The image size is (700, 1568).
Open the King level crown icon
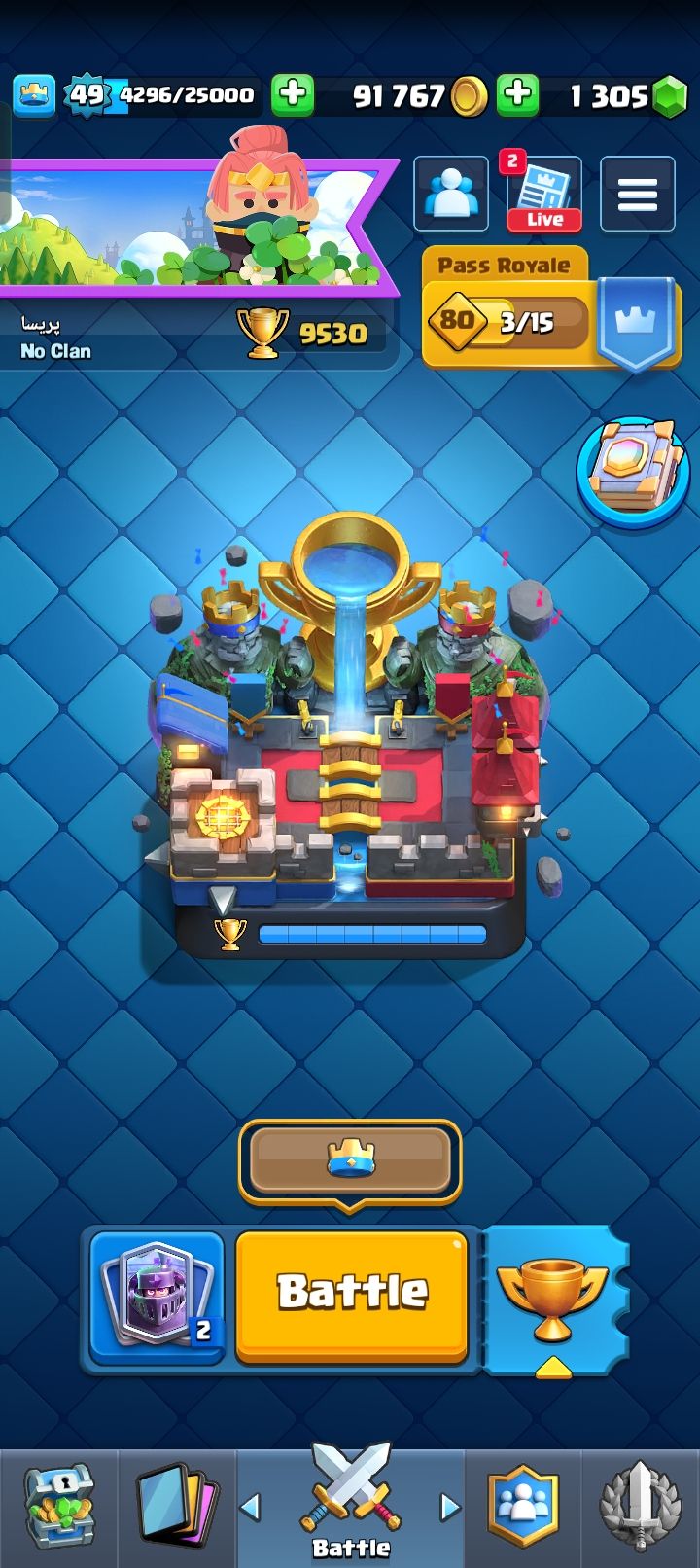tap(34, 95)
